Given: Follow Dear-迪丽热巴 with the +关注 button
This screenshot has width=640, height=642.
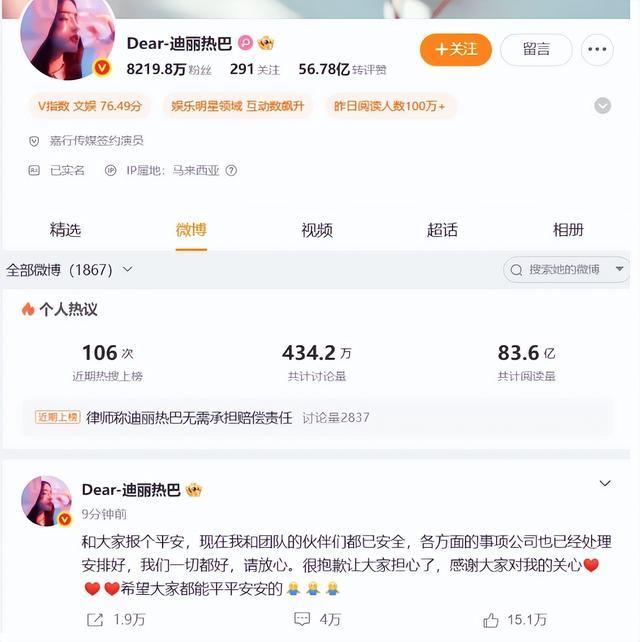Looking at the screenshot, I should tap(455, 49).
